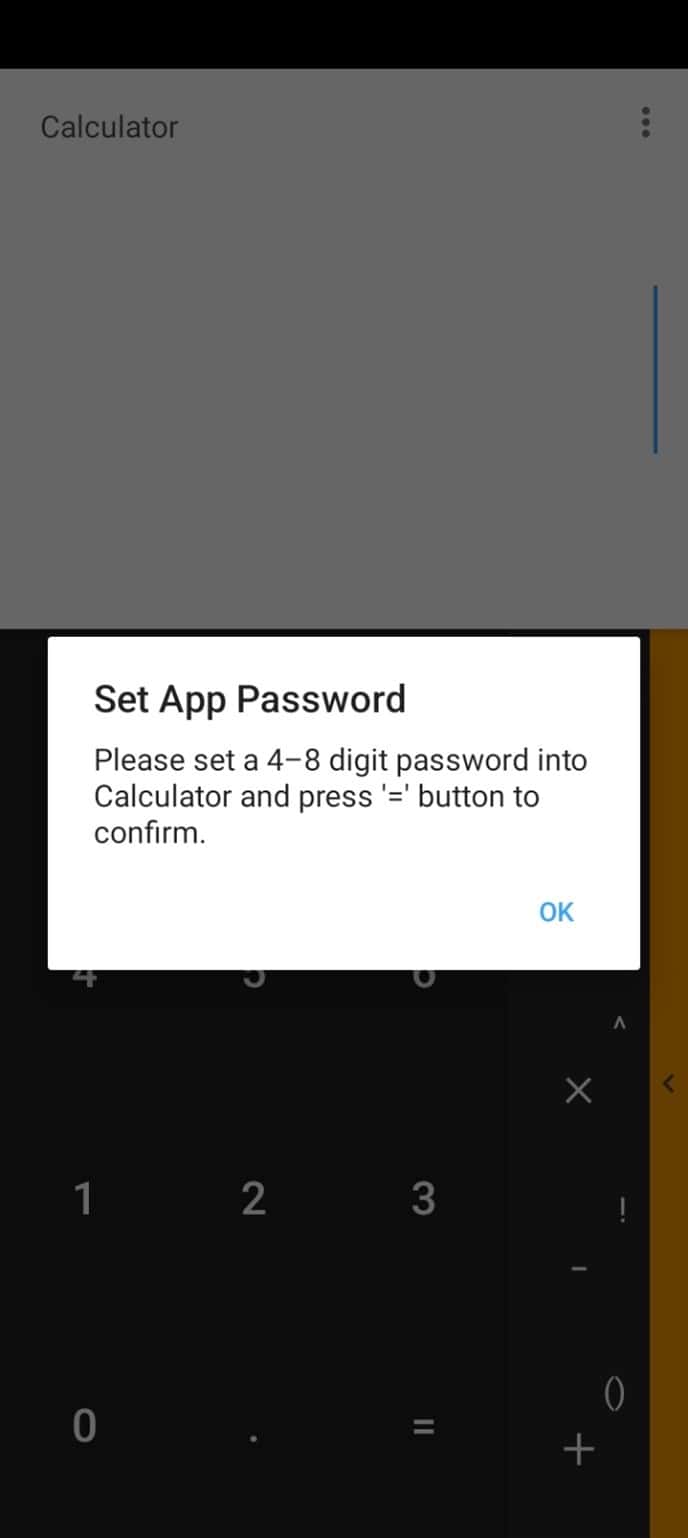The height and width of the screenshot is (1538, 688).
Task: Hit the equals key to confirm
Action: coord(424,1426)
